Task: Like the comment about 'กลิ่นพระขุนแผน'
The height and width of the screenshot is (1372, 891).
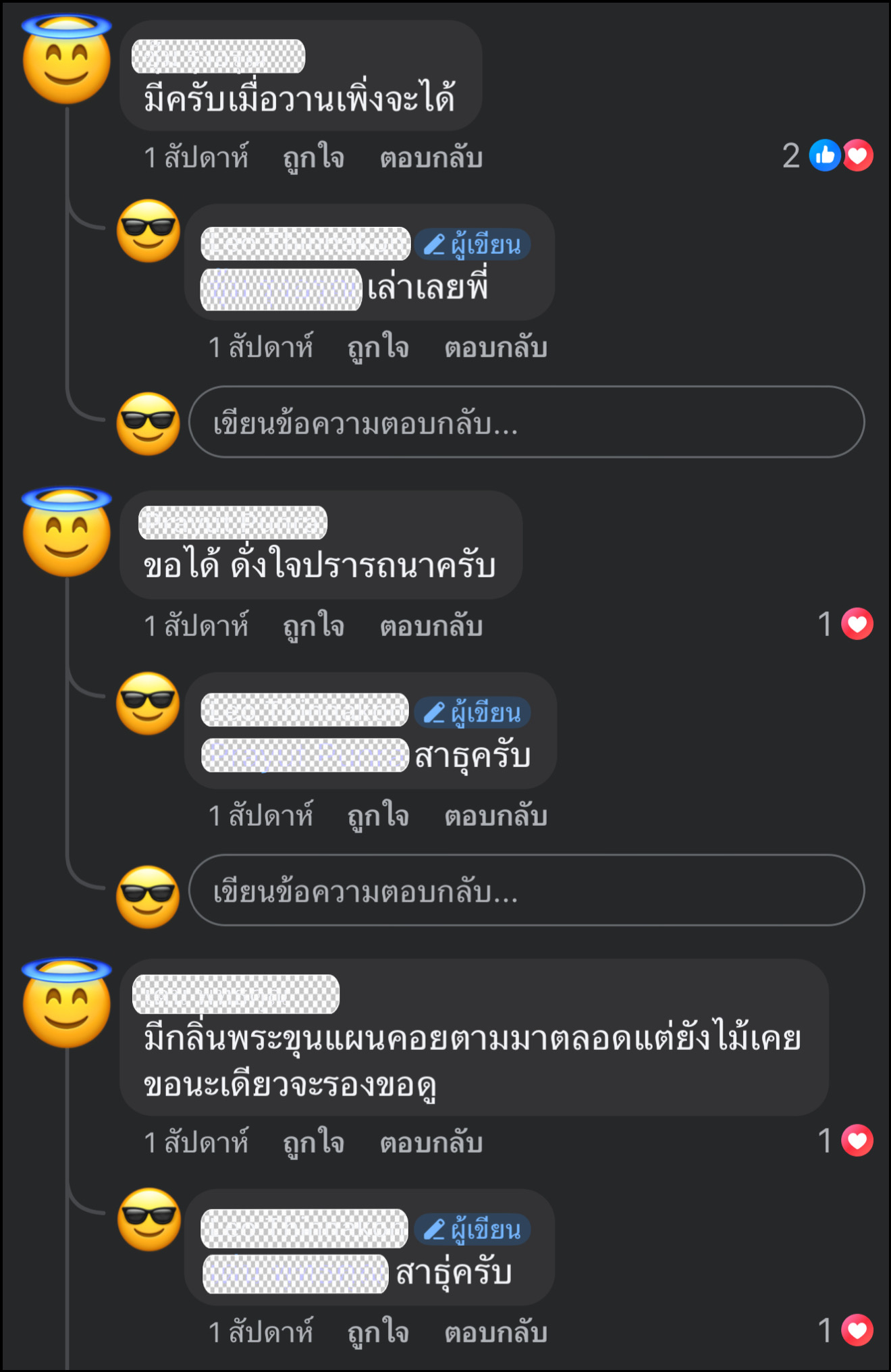Action: [313, 1142]
